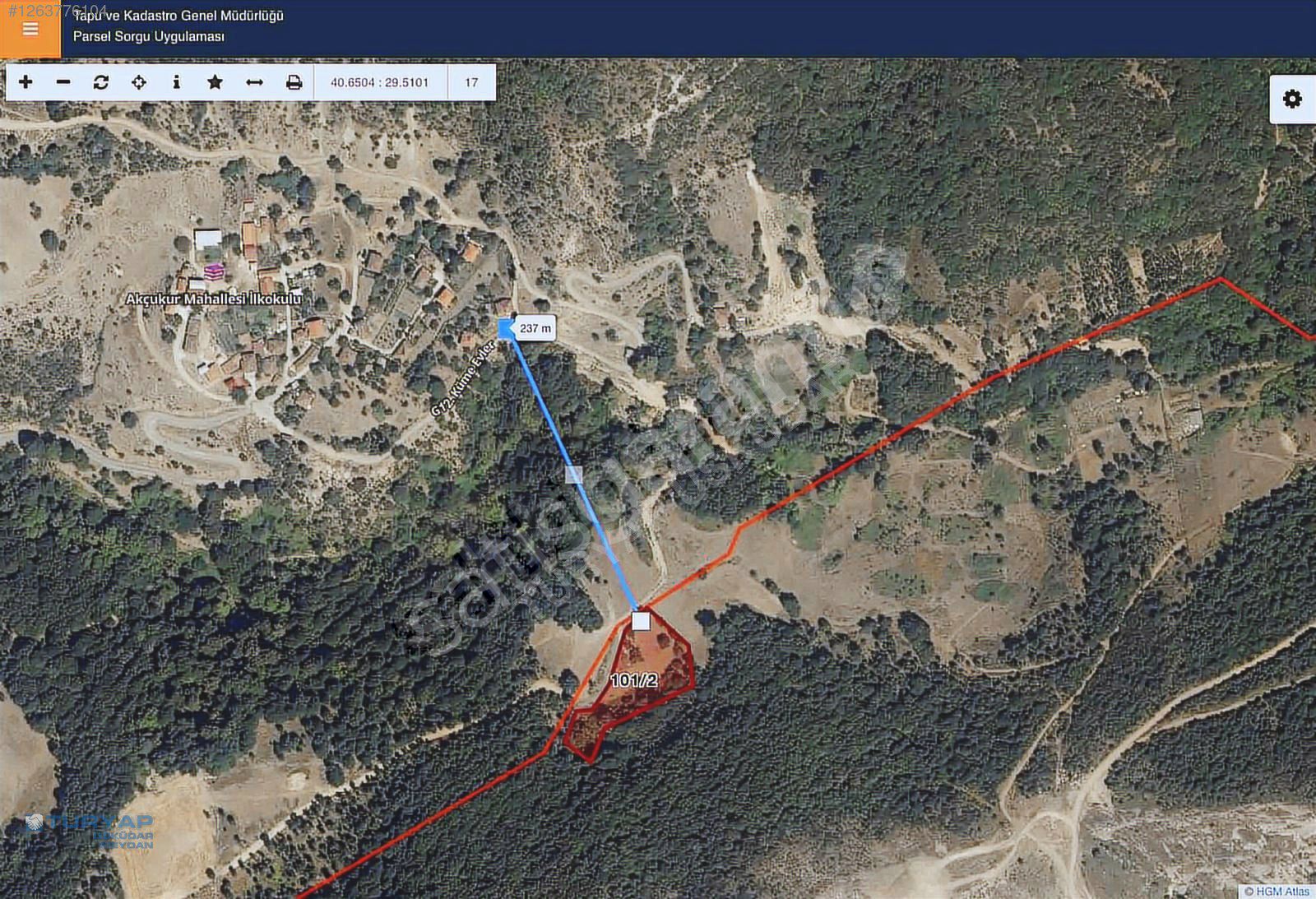The image size is (1316, 899).
Task: Locate my position with crosshair tool
Action: tap(139, 82)
